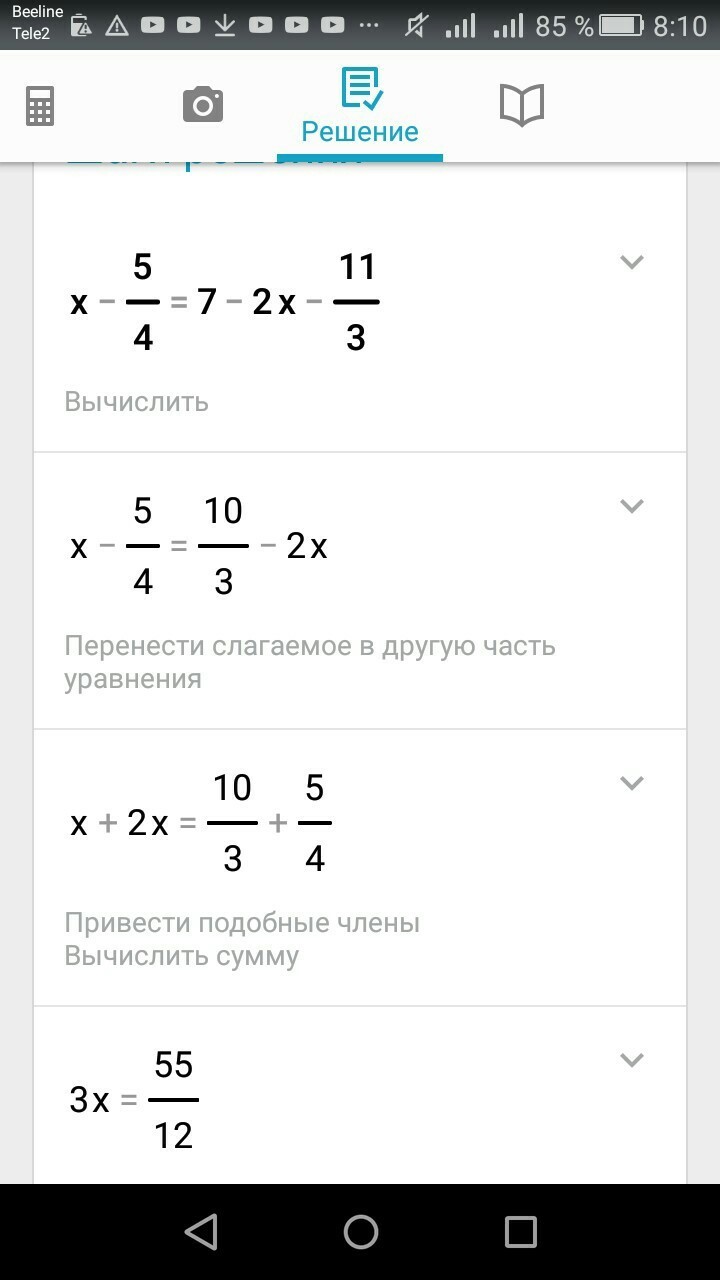Expand the step marked Вычислить
720x1280 pixels.
[631, 263]
